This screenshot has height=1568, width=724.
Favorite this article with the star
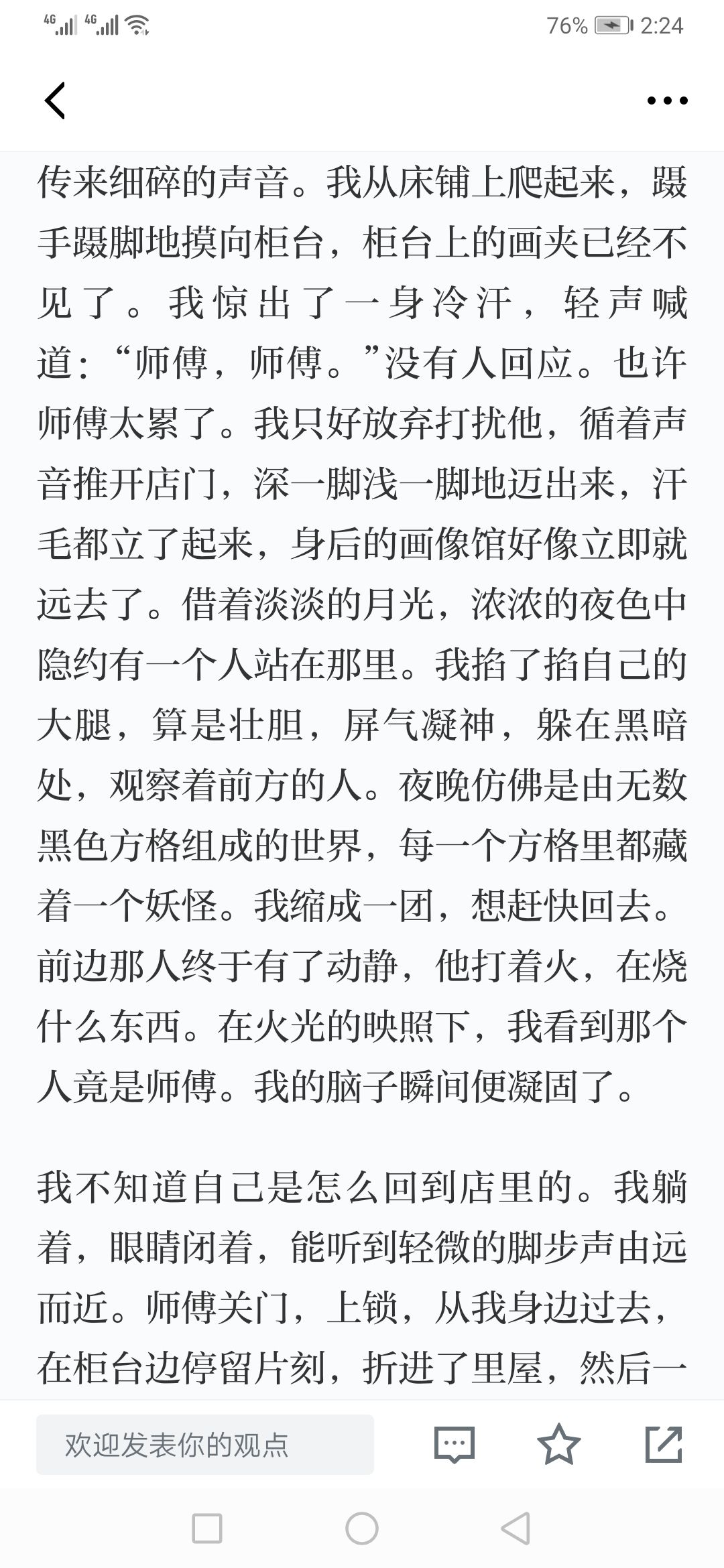coord(559,1443)
